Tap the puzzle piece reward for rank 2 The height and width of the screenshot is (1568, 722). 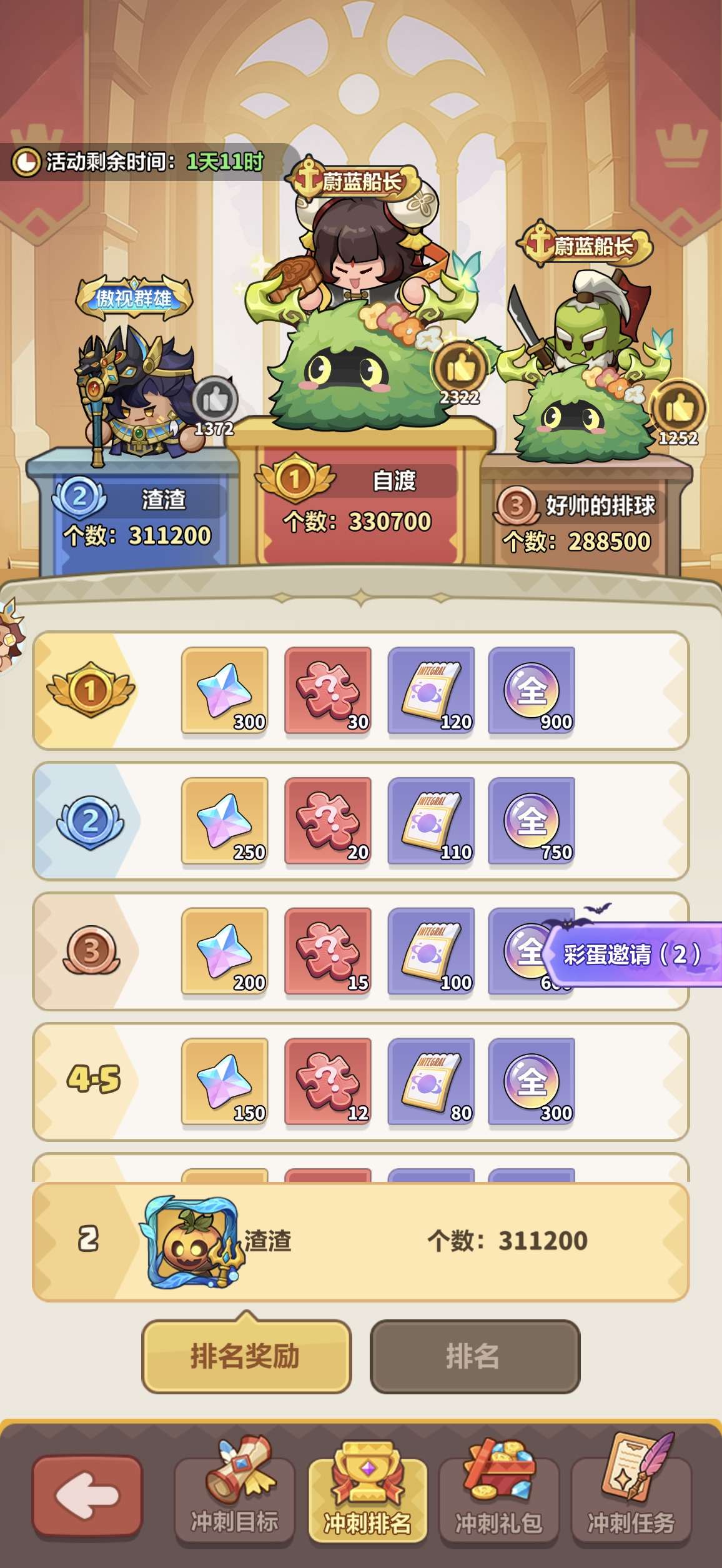pyautogui.click(x=328, y=820)
